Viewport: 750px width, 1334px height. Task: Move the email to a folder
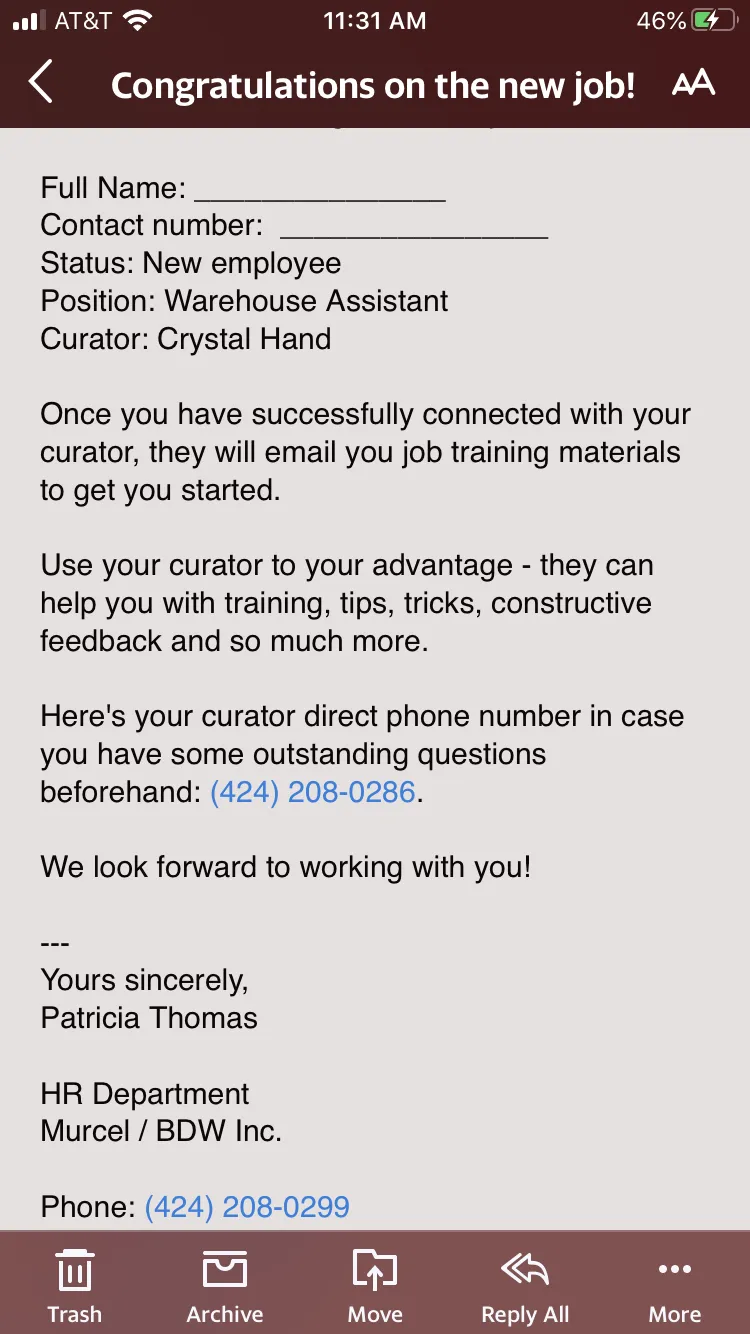(375, 1287)
